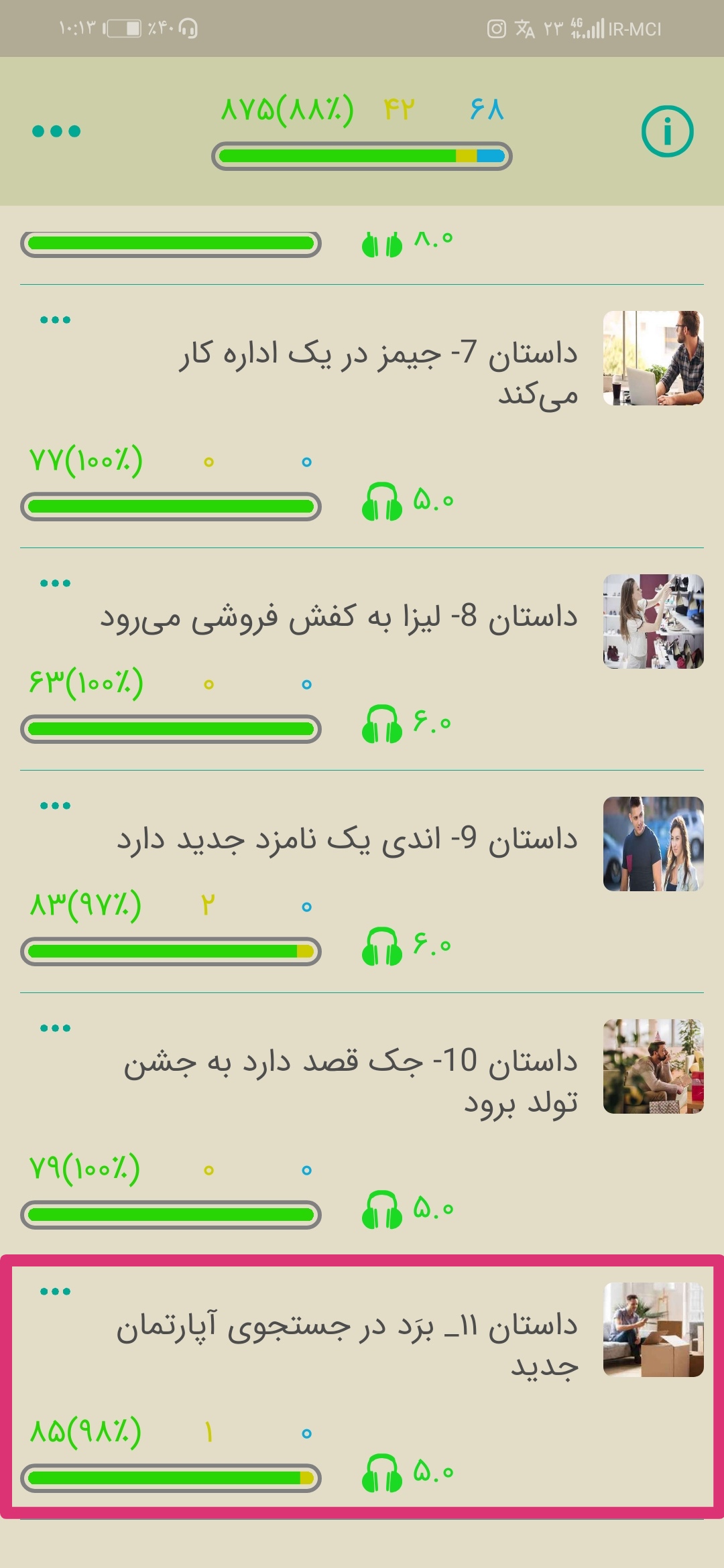
Task: Open the header three-dot overflow menu
Action: point(56,131)
